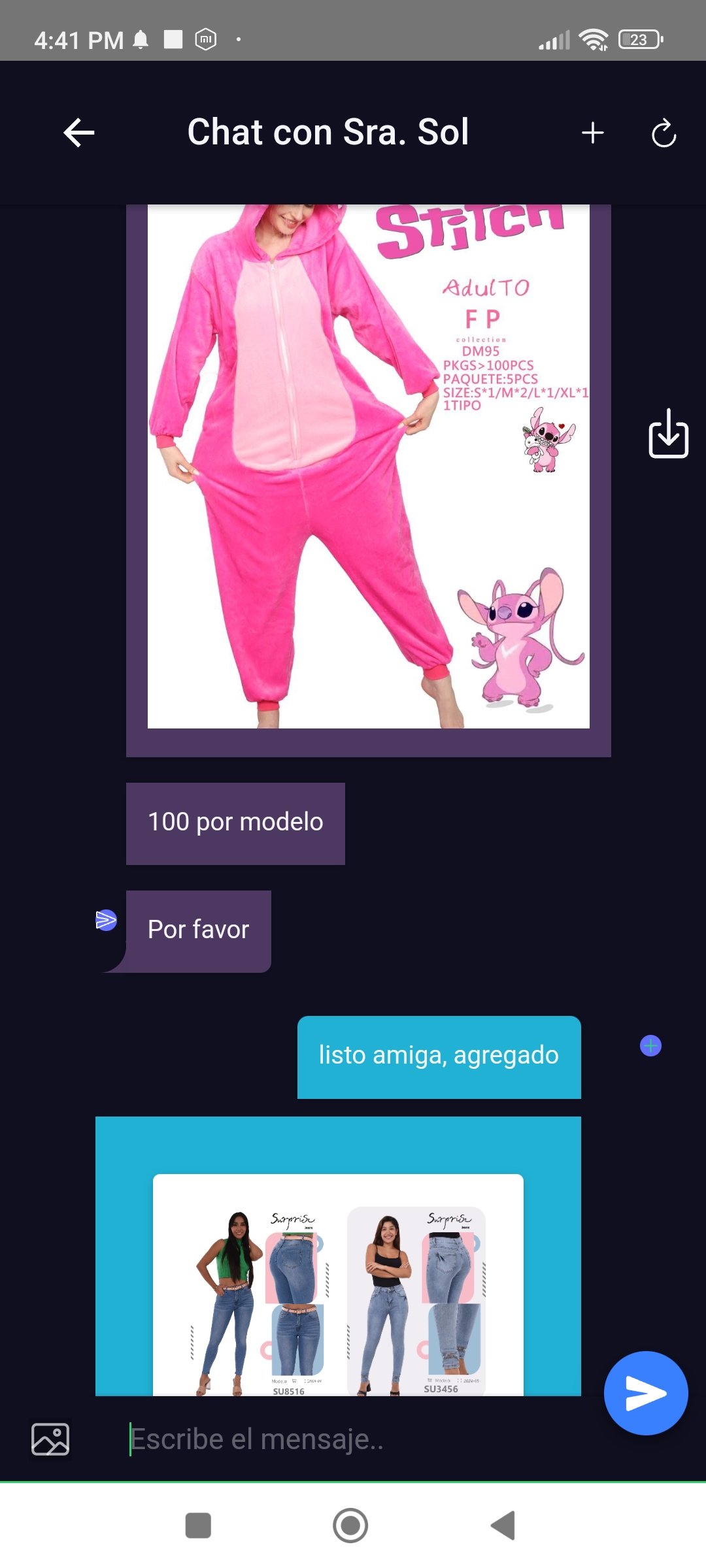Focus the 'Escribe el mensaje..' text field
Image resolution: width=706 pixels, height=1568 pixels.
[353, 1439]
